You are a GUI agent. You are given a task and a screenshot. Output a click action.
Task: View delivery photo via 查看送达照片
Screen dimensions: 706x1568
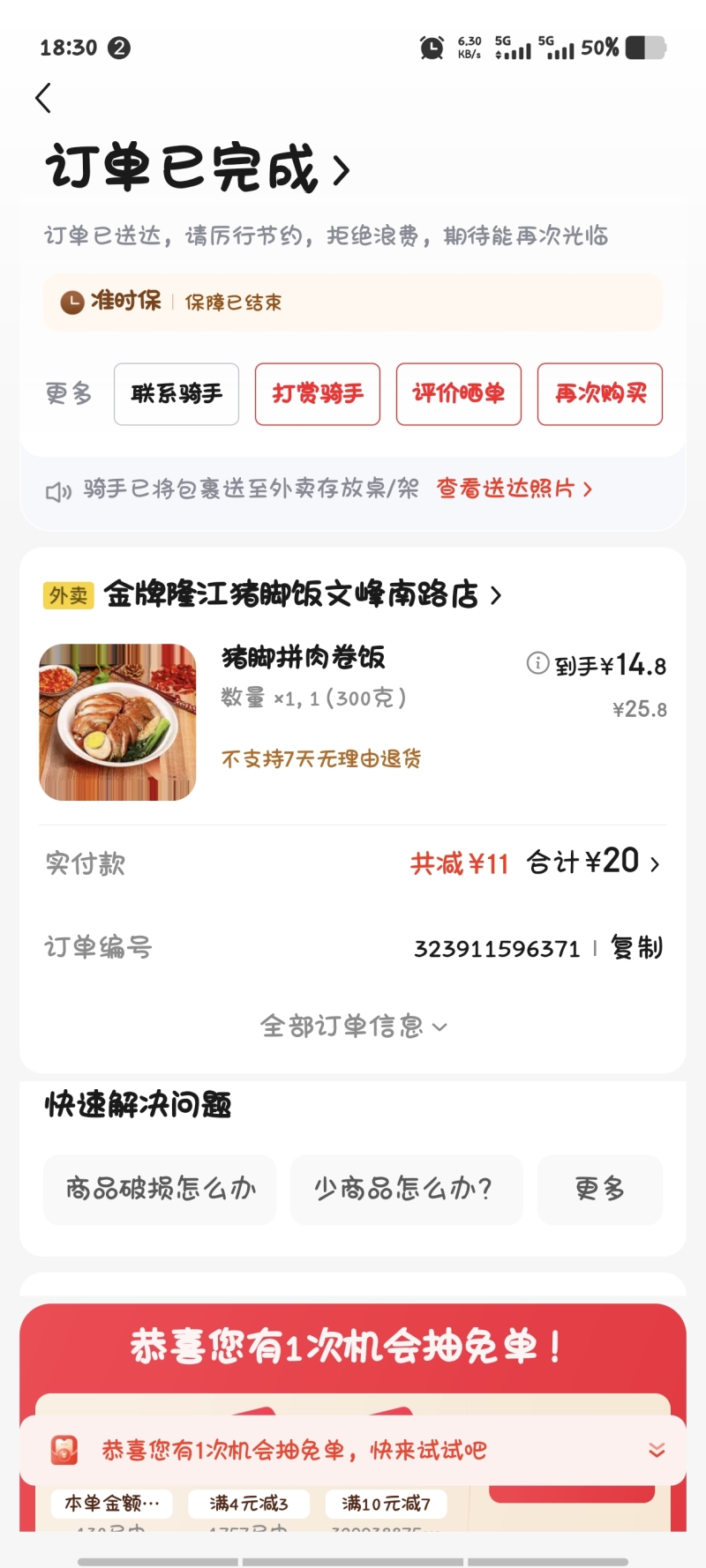pos(514,489)
